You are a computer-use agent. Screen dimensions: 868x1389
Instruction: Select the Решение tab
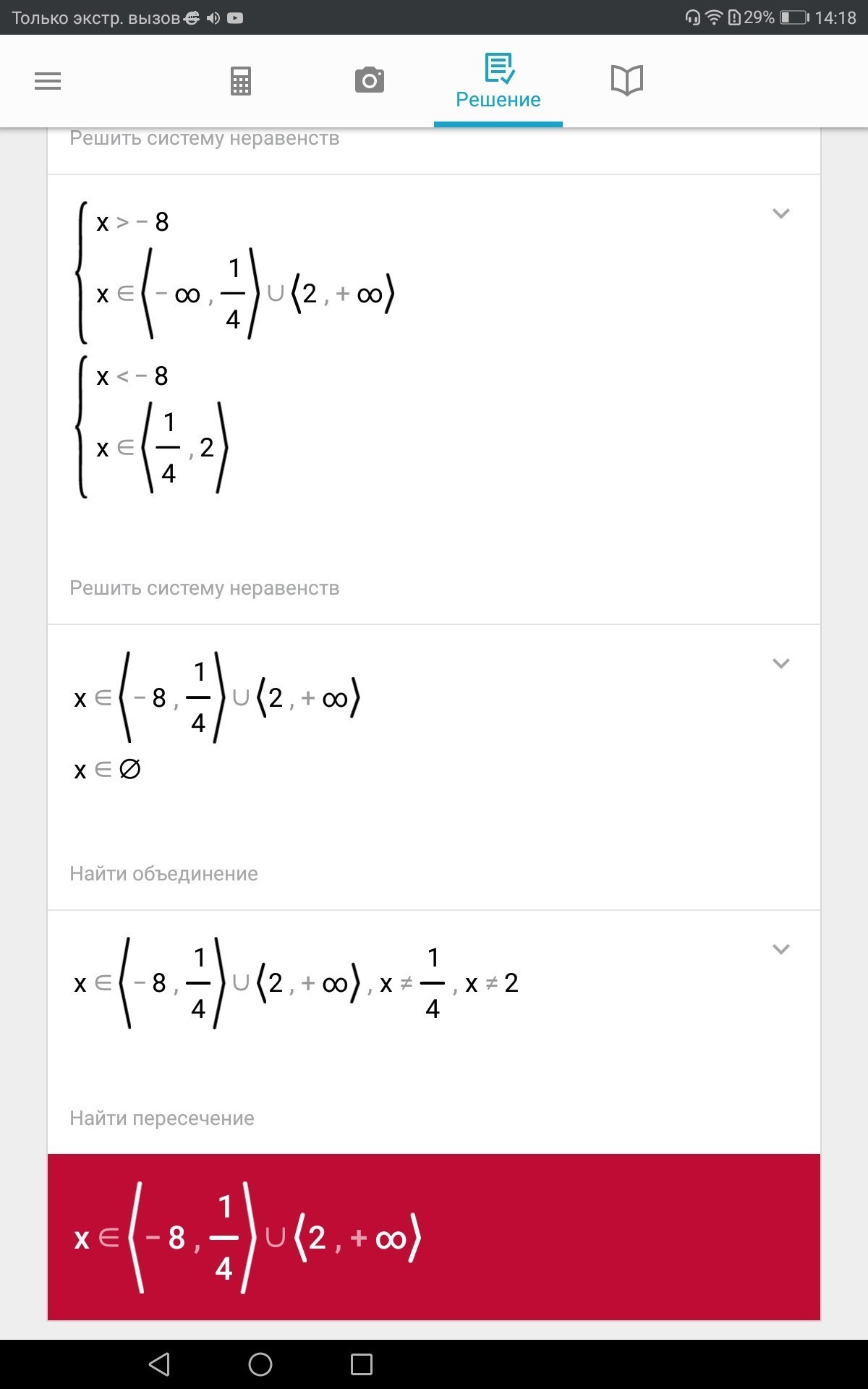click(x=498, y=82)
